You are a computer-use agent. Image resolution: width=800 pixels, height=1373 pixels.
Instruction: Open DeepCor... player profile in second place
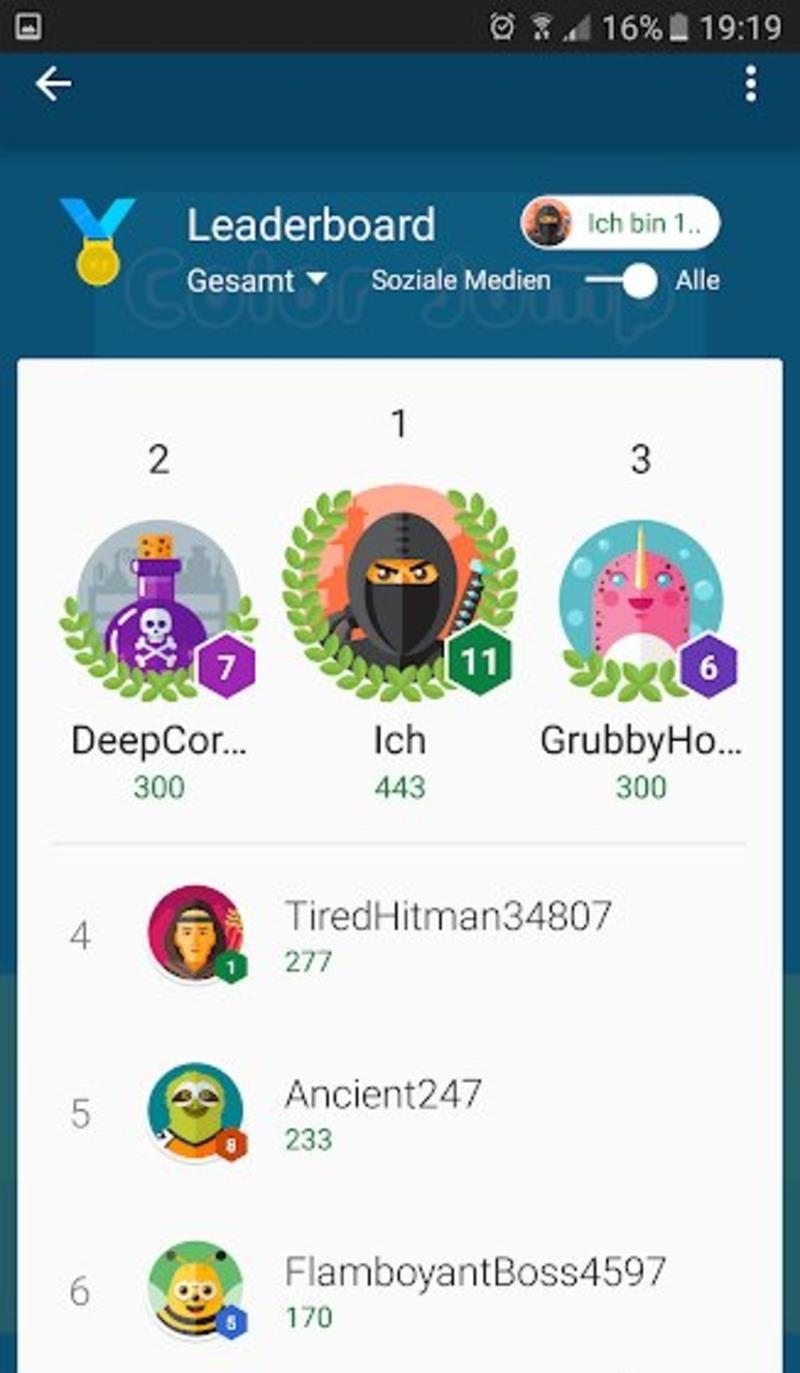point(159,610)
